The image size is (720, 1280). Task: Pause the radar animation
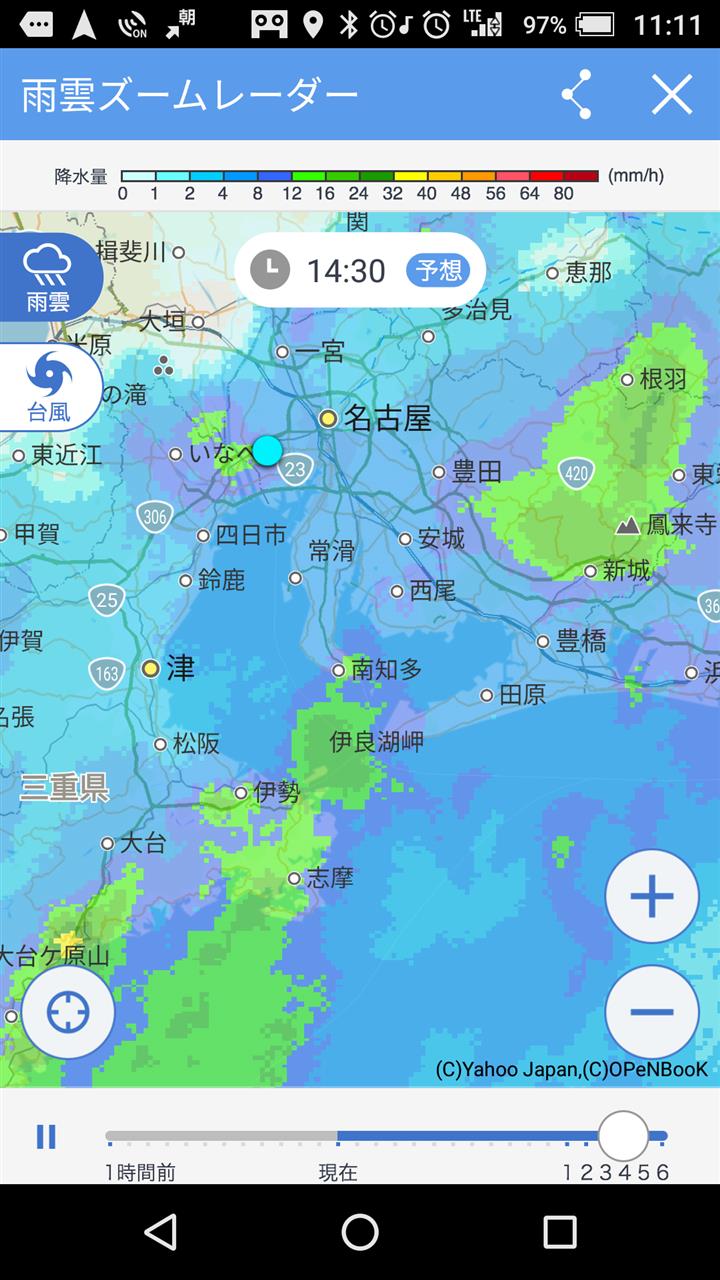coord(46,1137)
